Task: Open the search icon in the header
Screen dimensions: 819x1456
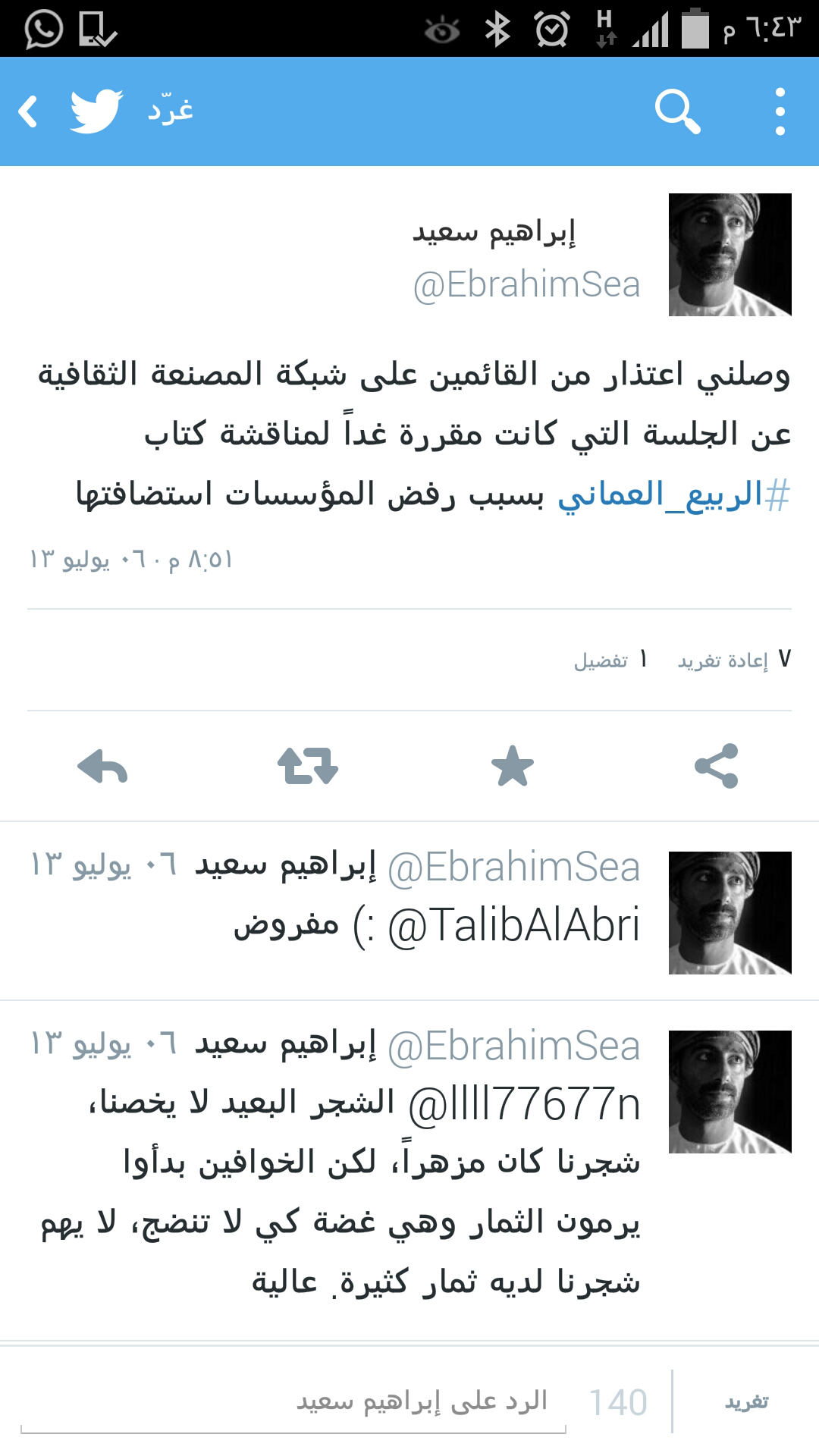Action: (677, 111)
